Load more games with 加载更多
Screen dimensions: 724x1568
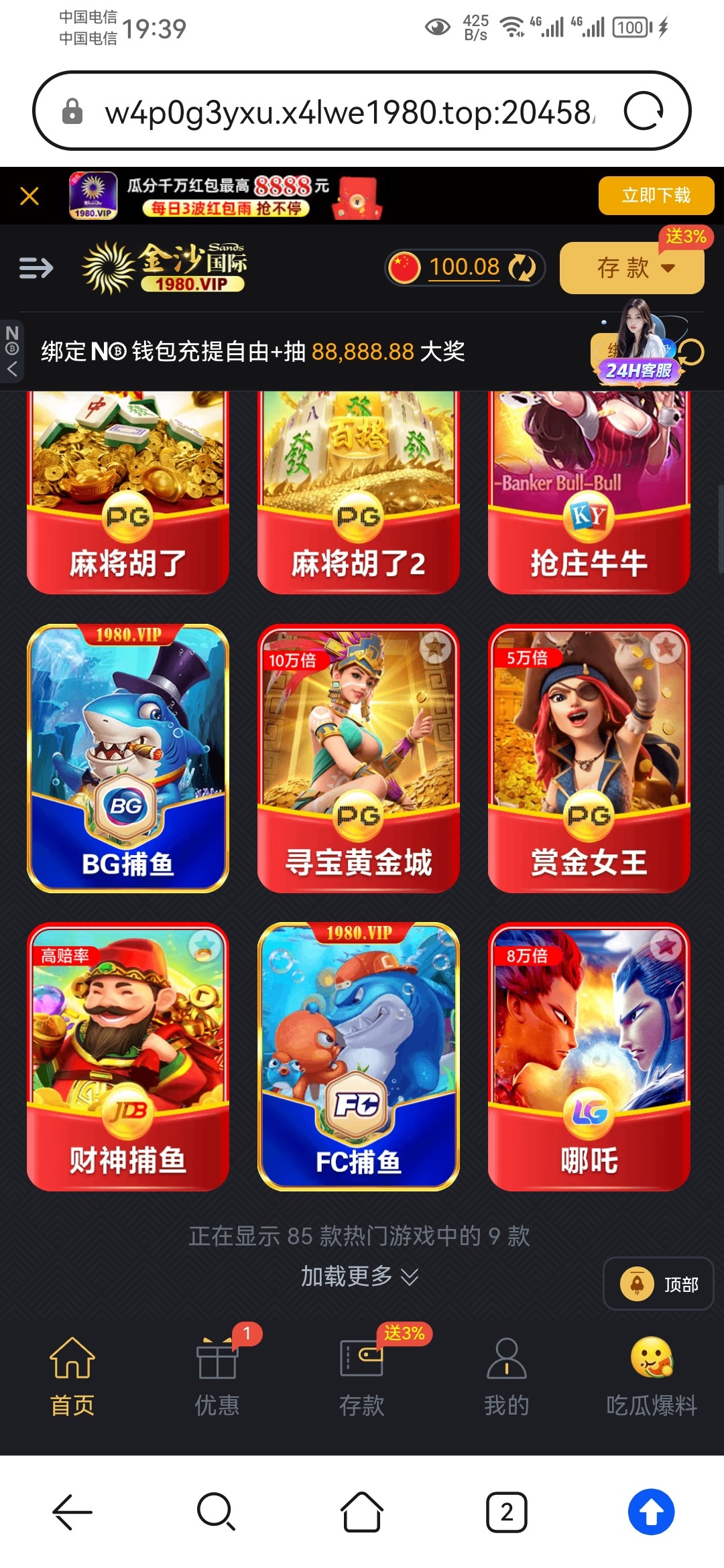[359, 1277]
